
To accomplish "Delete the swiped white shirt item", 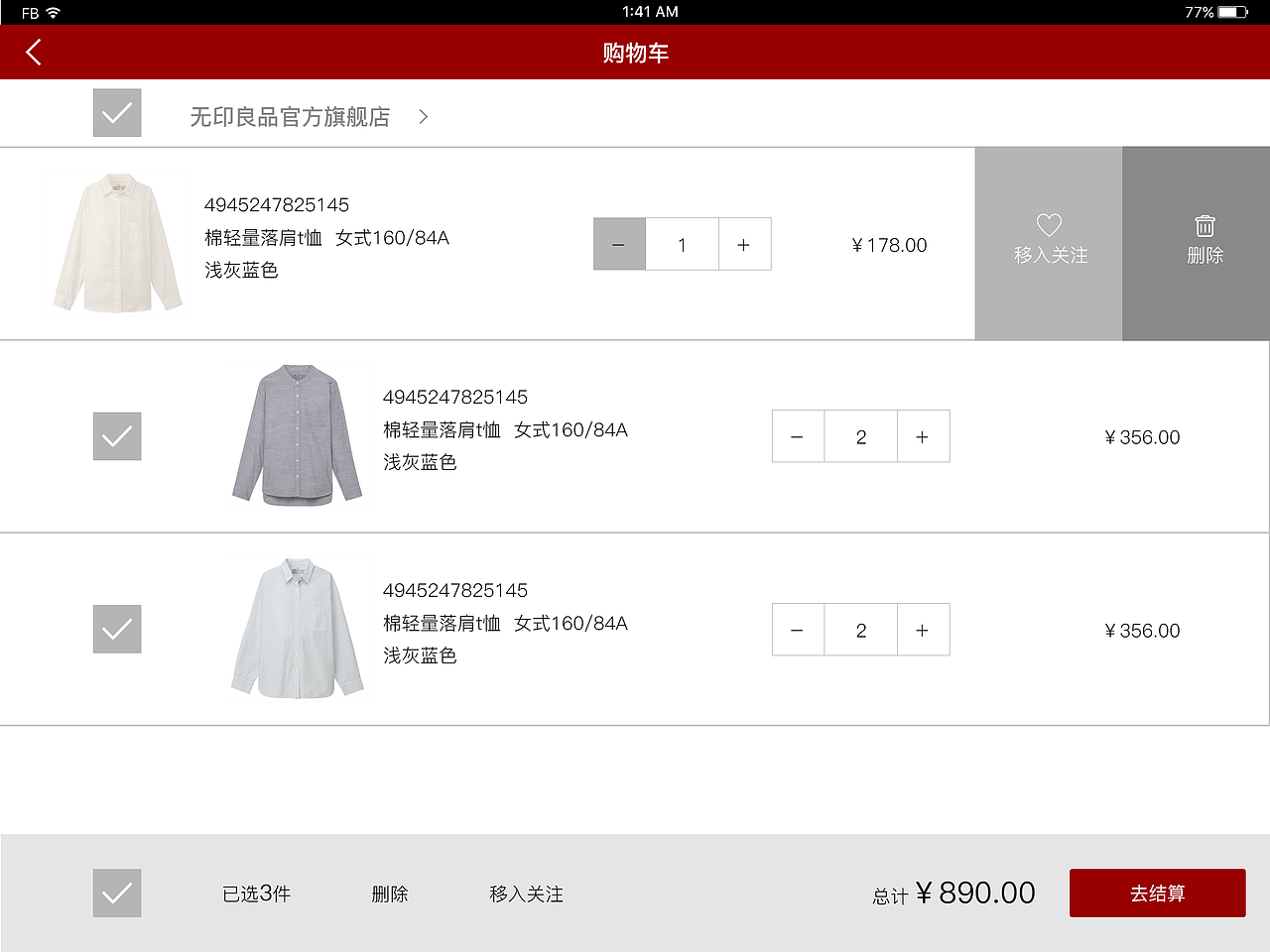I will click(1204, 243).
